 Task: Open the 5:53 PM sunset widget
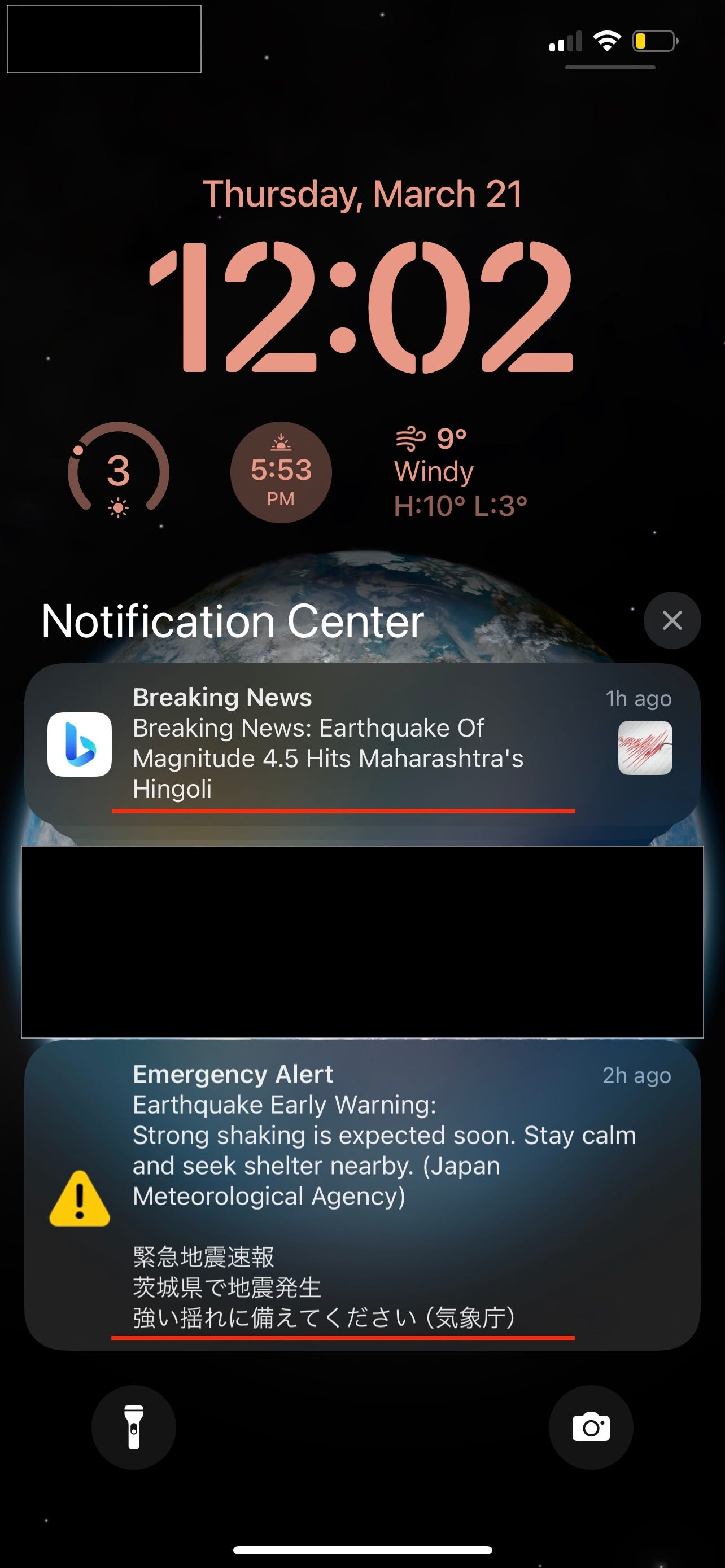281,472
